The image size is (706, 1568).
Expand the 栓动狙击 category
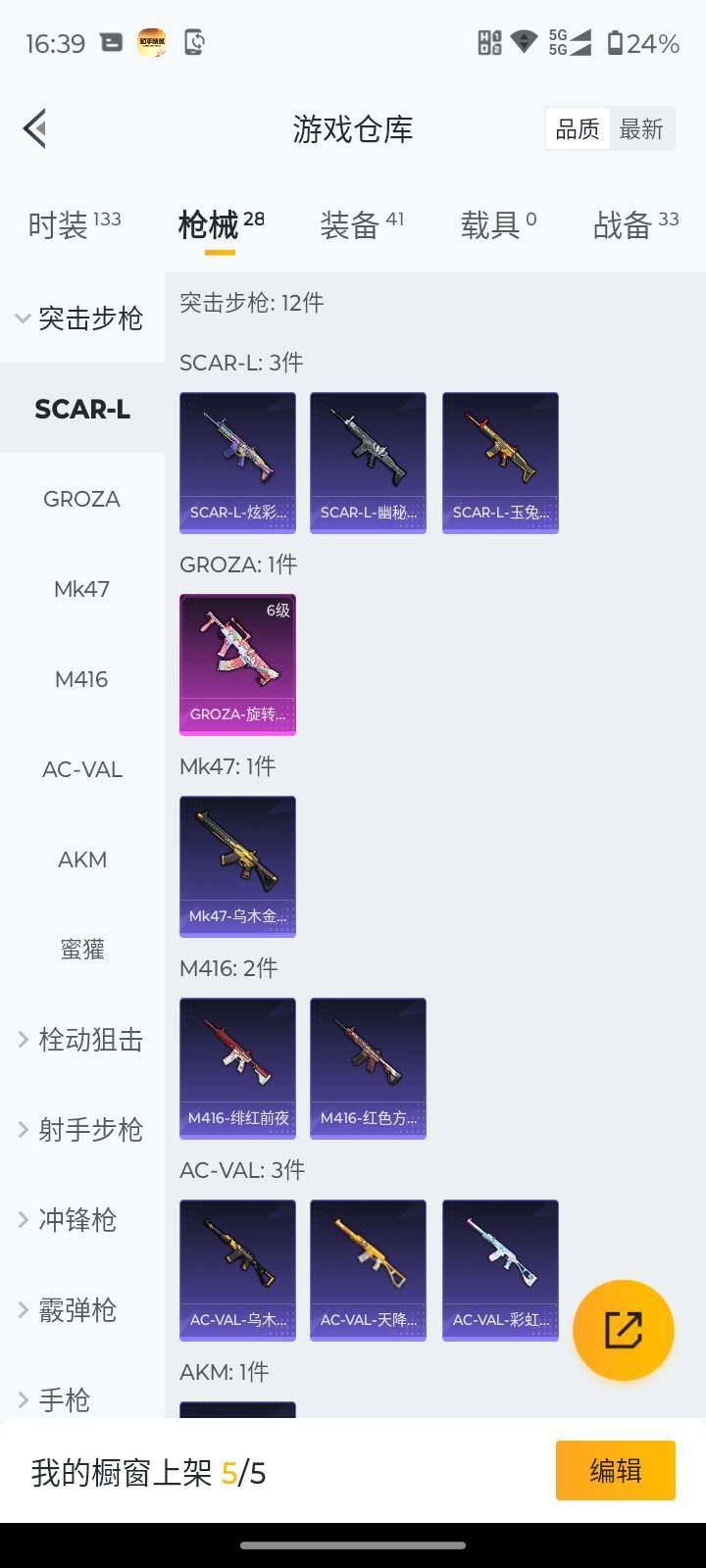point(82,1040)
